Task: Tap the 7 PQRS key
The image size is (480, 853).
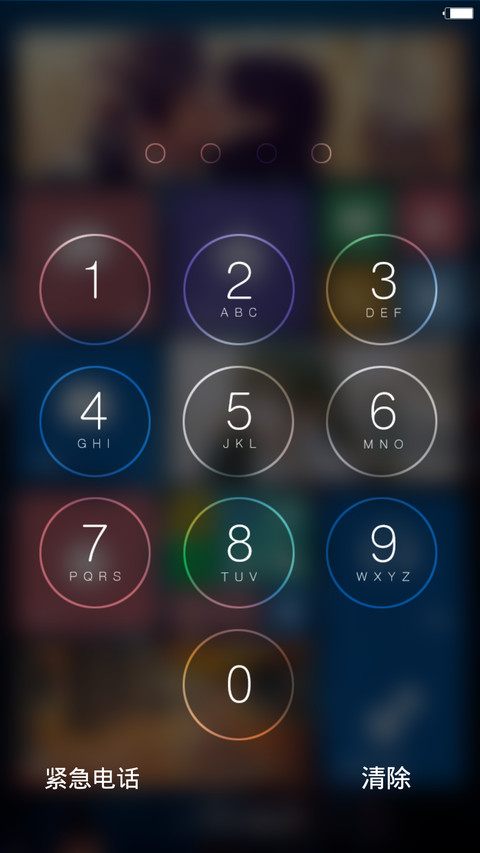Action: tap(95, 553)
